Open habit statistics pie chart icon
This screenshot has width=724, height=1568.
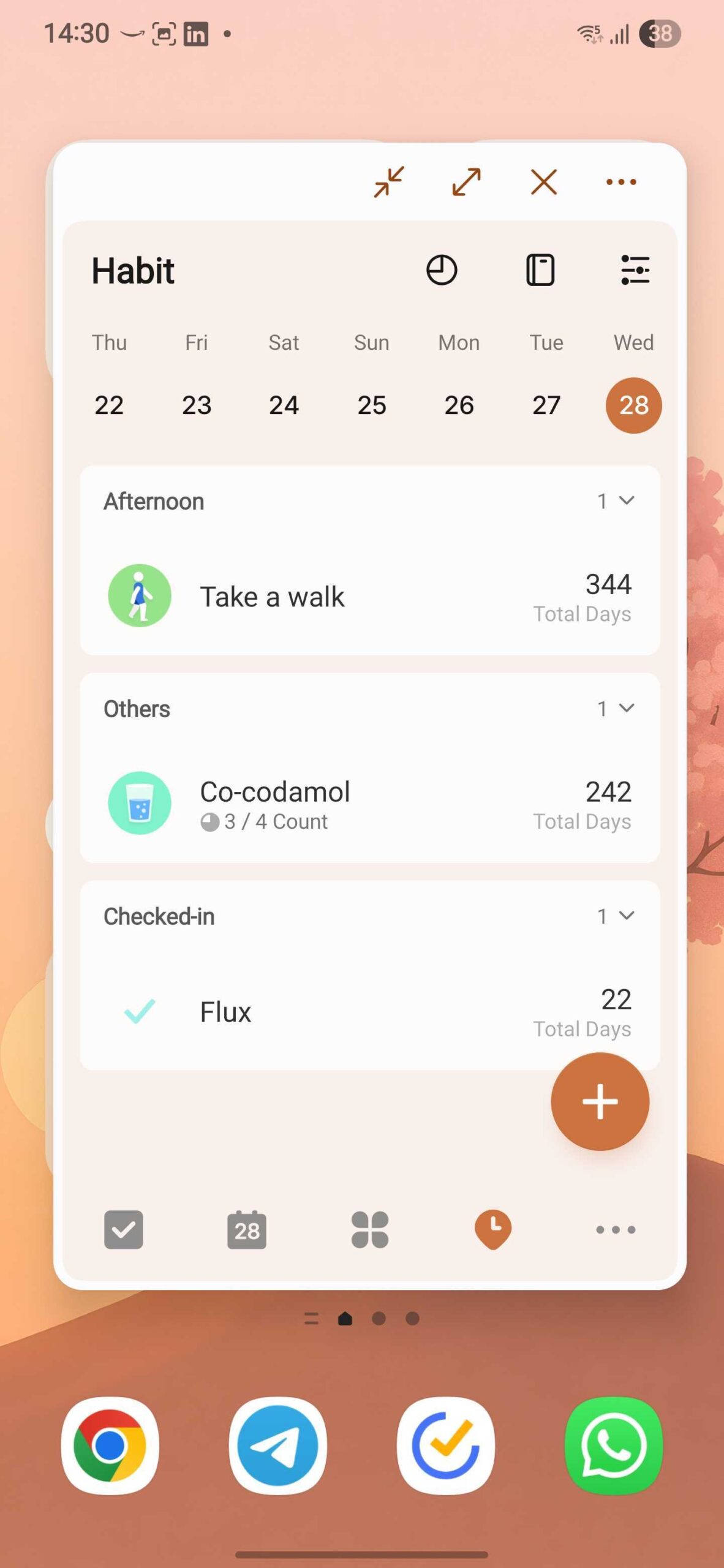click(x=442, y=270)
